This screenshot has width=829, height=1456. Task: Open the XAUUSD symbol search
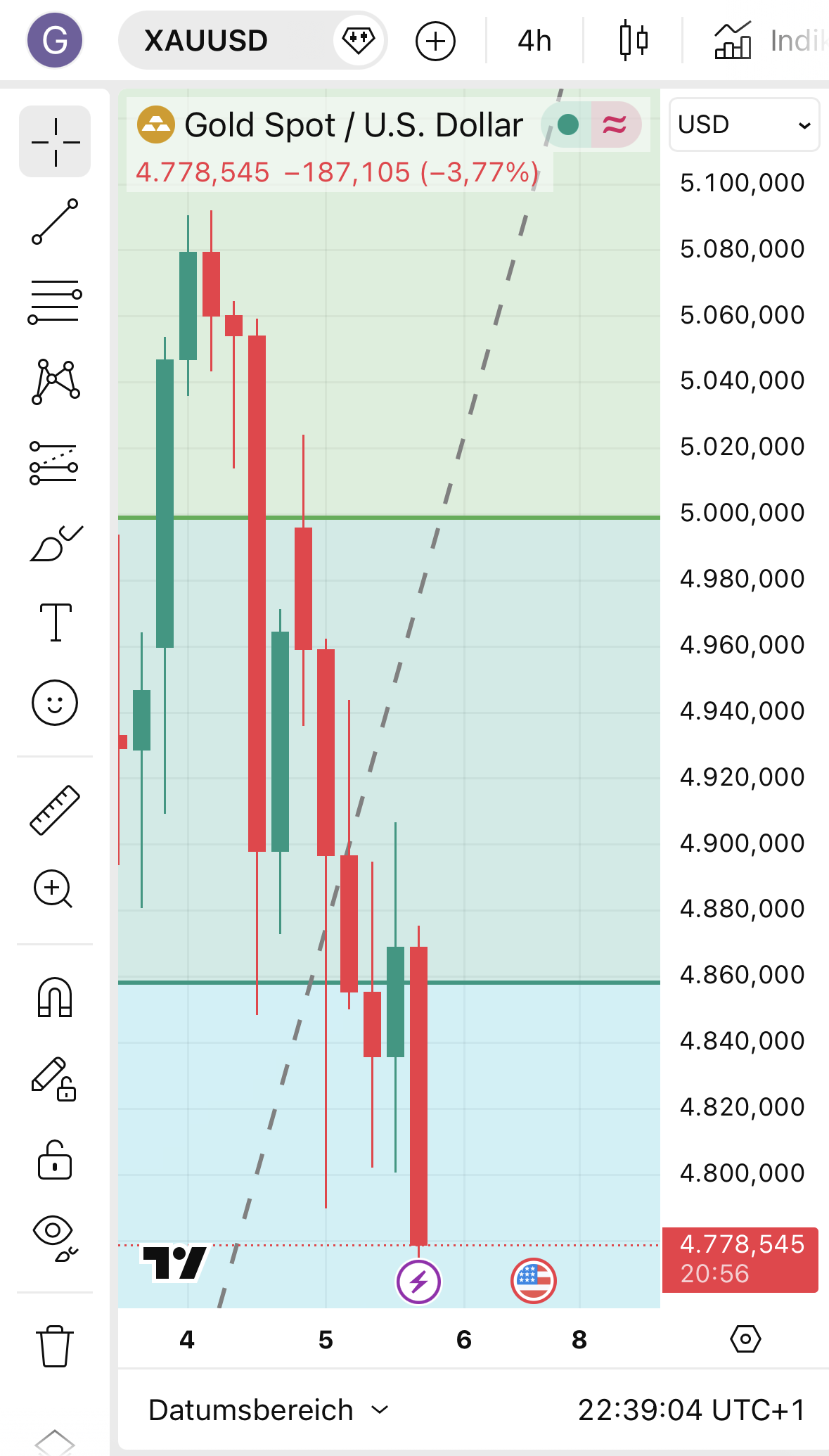click(206, 41)
